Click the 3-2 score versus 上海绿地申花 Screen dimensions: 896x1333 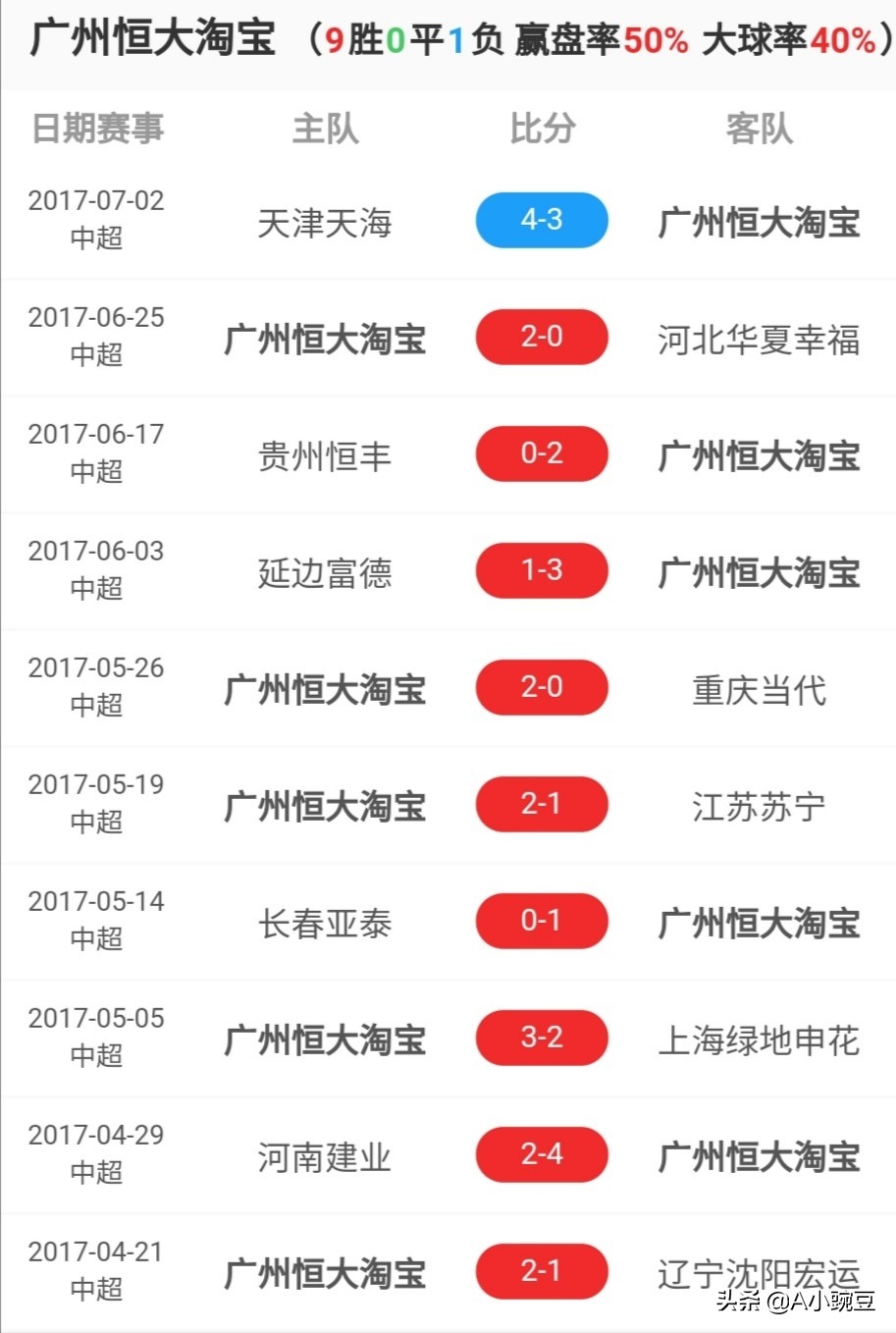pos(542,1038)
